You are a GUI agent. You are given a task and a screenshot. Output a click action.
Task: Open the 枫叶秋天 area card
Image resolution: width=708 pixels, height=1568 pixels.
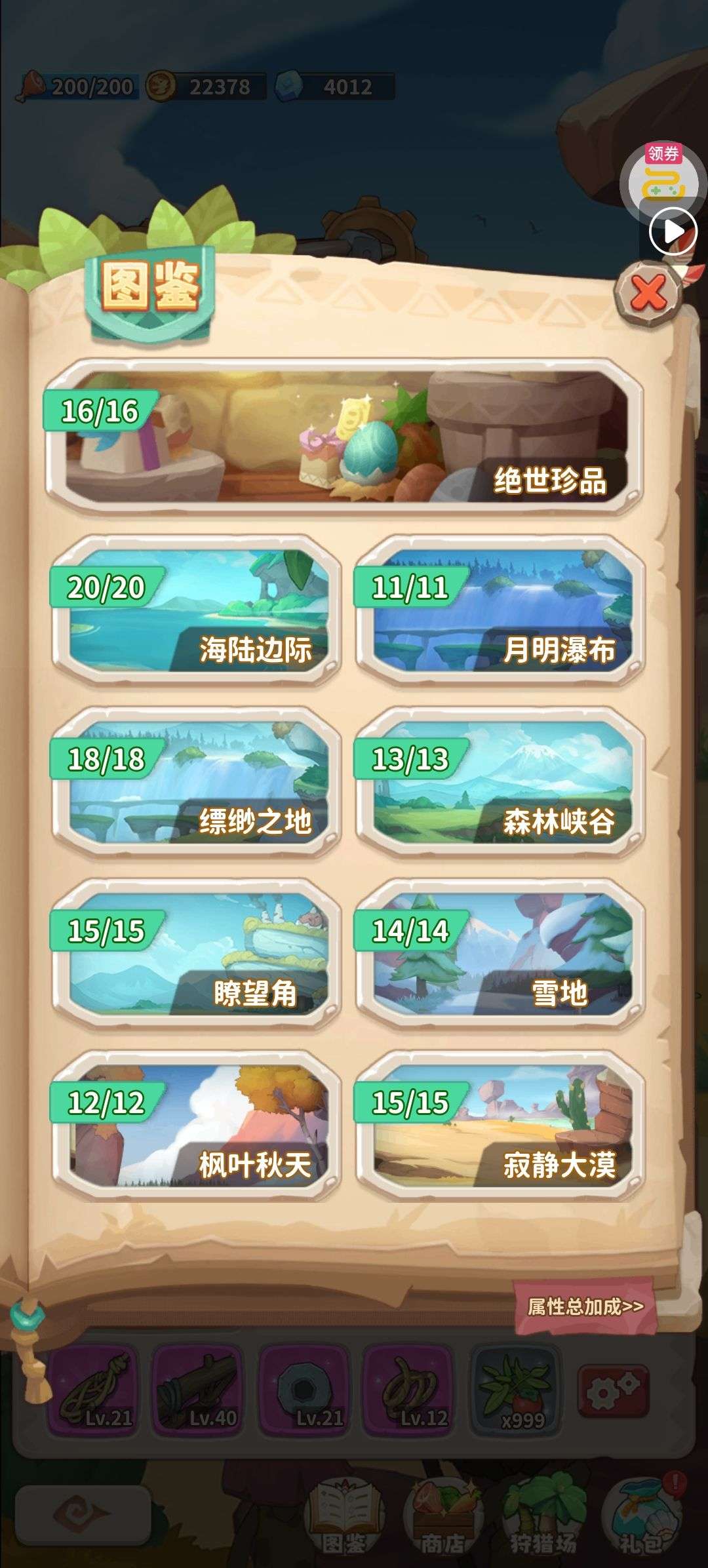coord(196,1127)
